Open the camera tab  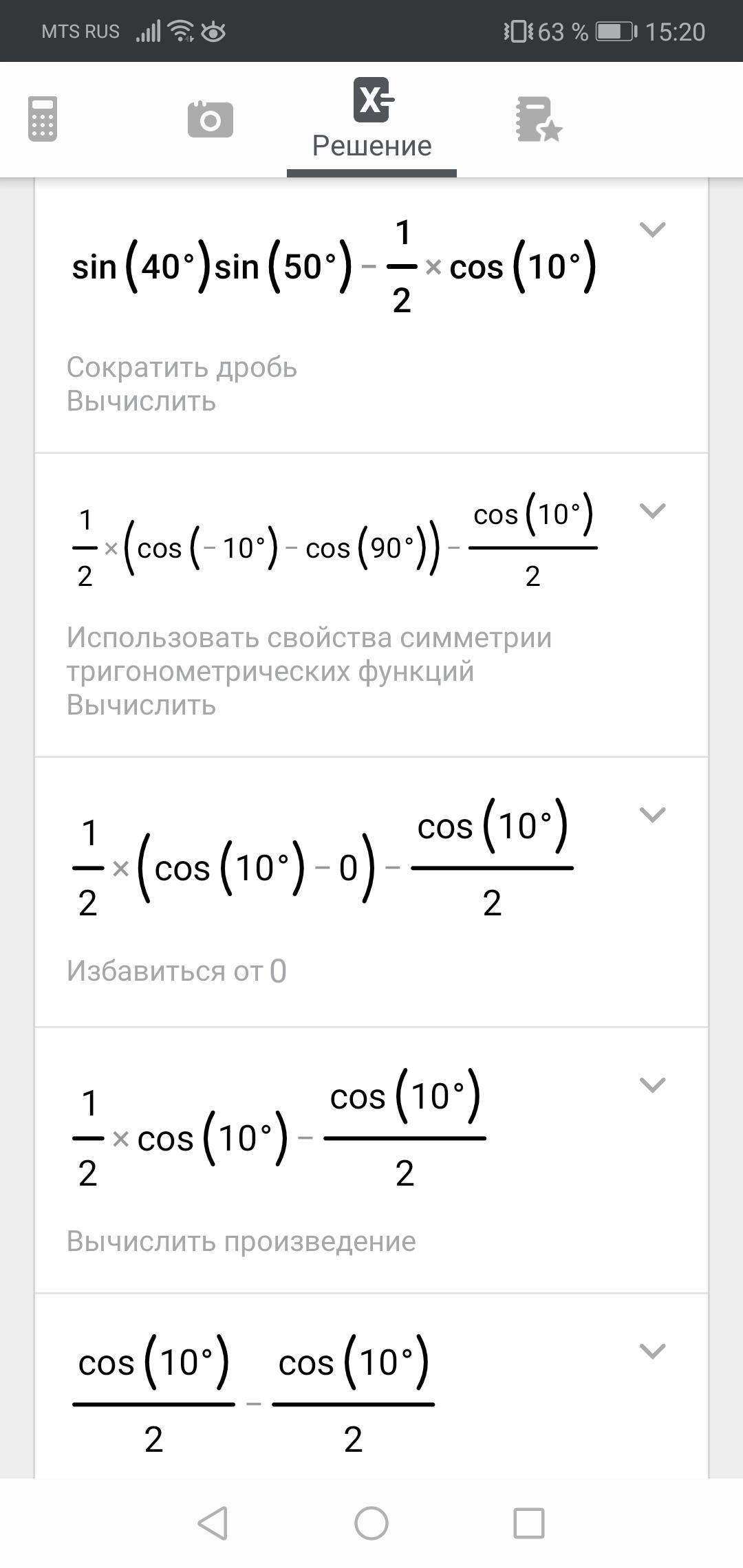pyautogui.click(x=211, y=119)
